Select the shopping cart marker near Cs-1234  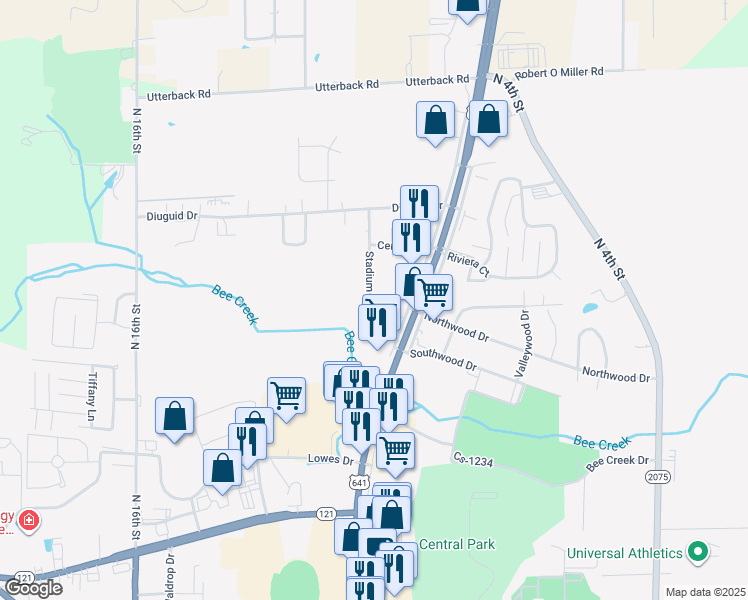[x=396, y=451]
